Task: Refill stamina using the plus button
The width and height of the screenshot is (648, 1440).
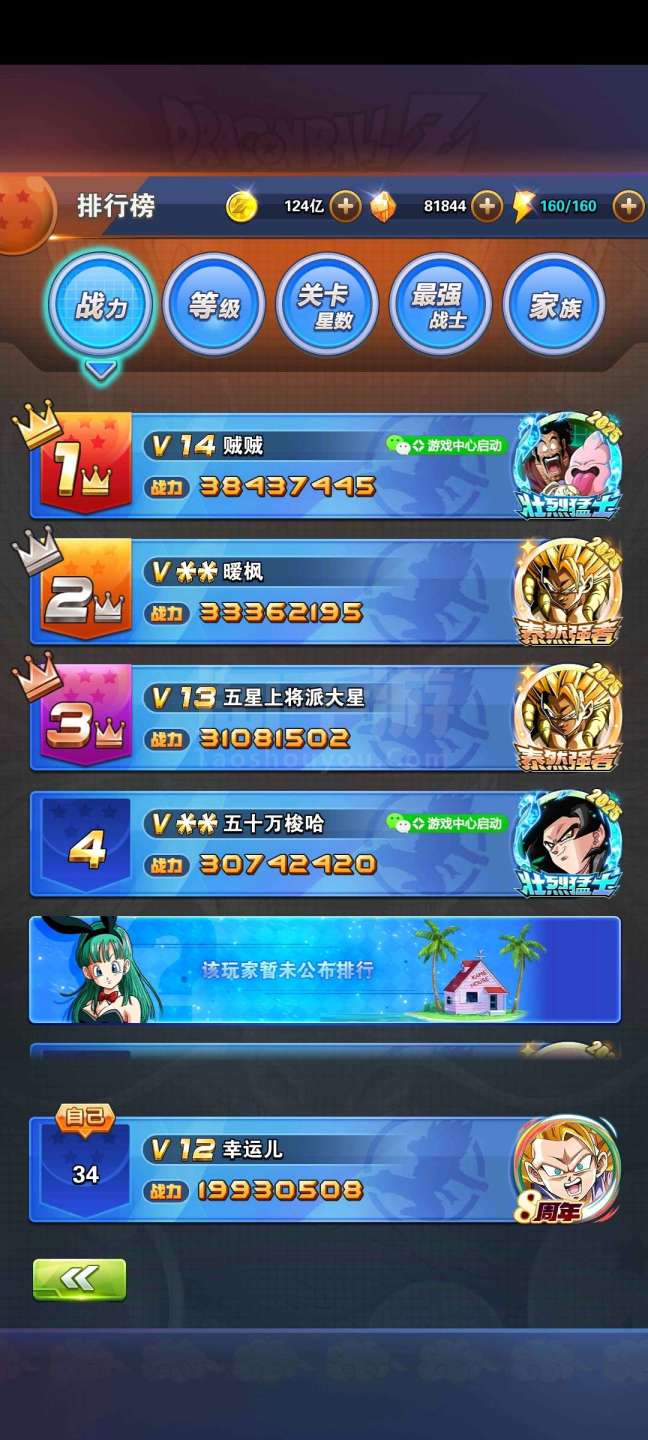Action: coord(628,207)
